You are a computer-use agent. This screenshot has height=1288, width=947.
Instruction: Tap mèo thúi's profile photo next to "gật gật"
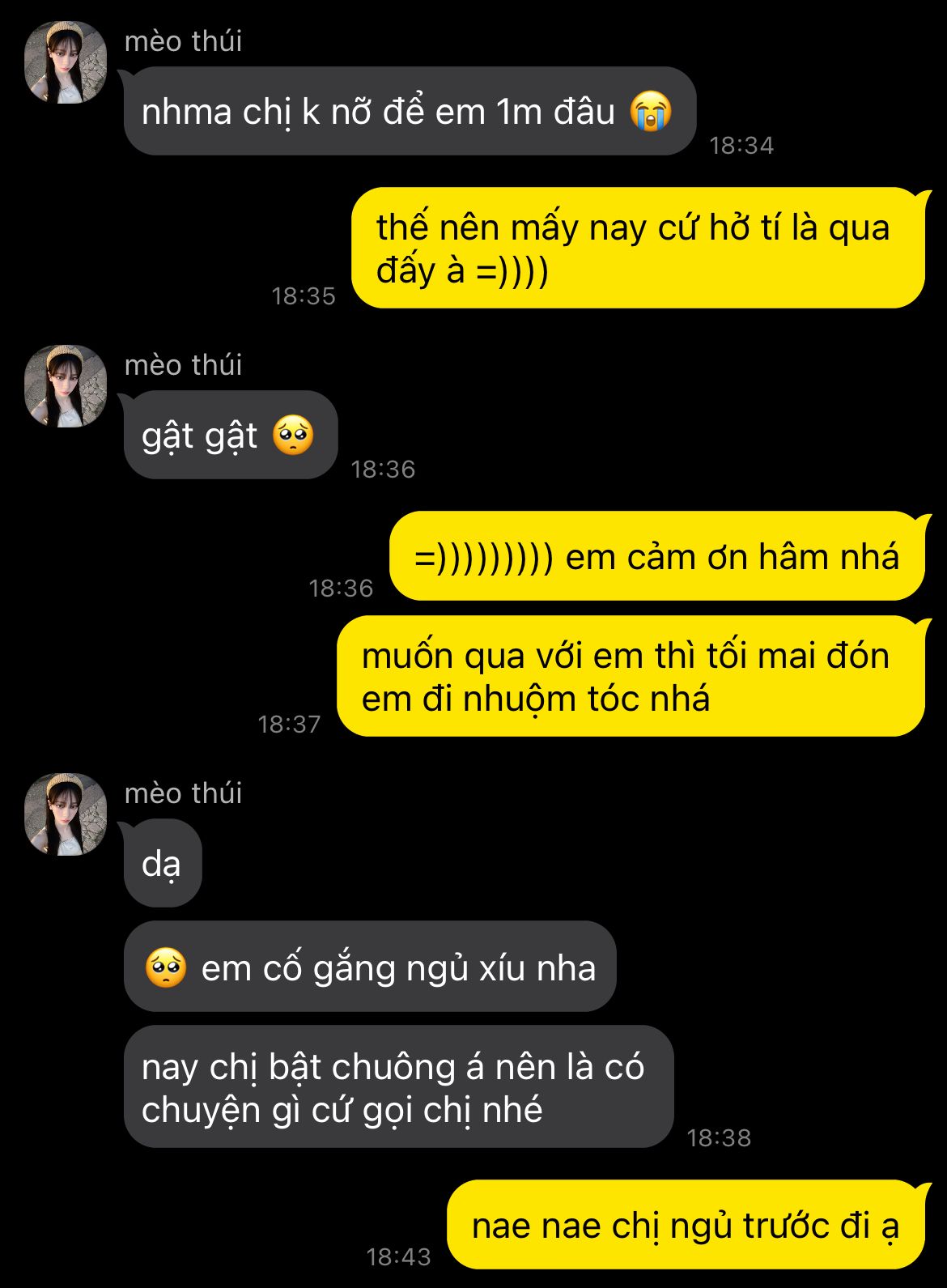[x=66, y=386]
